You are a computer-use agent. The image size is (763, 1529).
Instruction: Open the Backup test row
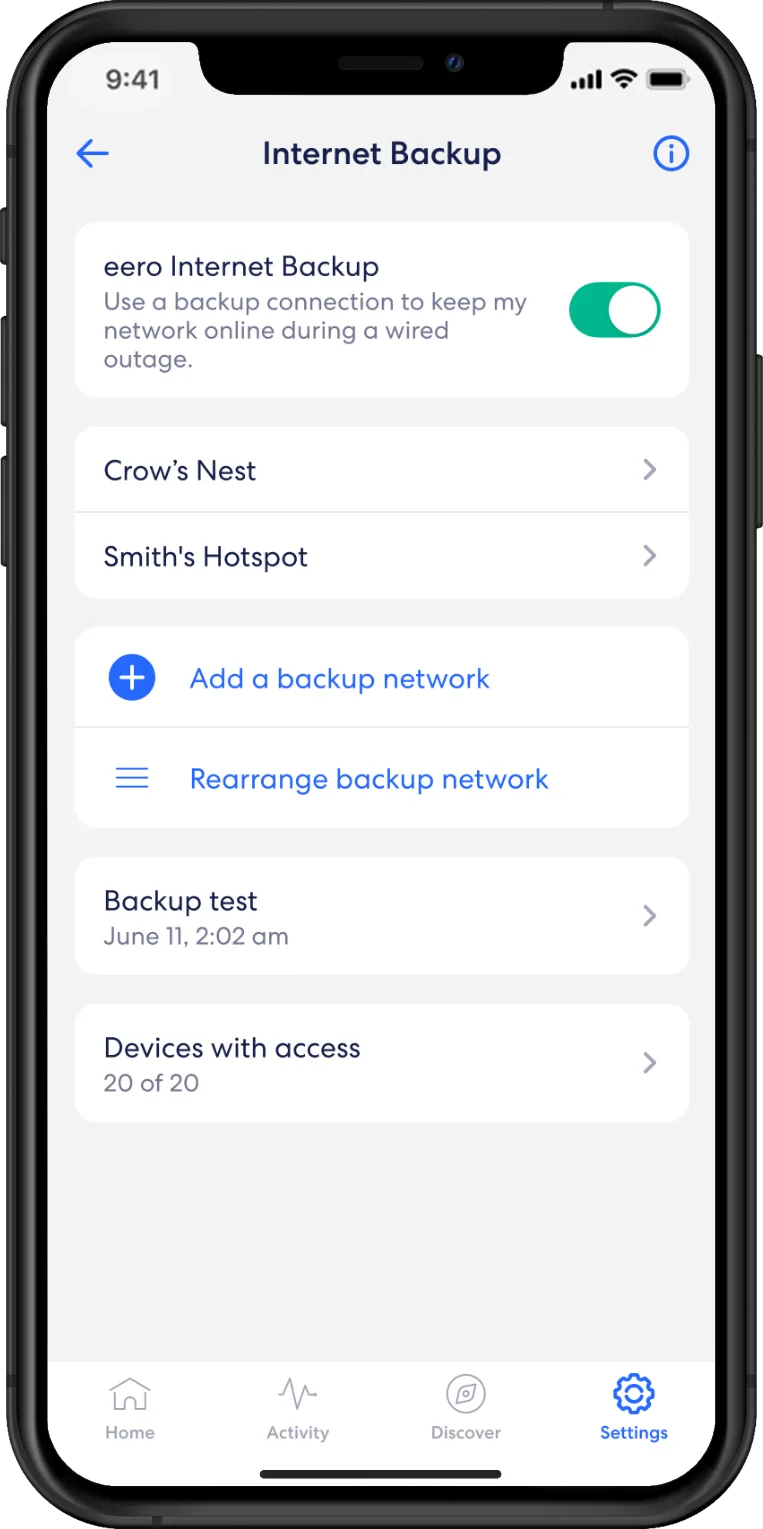[x=381, y=916]
